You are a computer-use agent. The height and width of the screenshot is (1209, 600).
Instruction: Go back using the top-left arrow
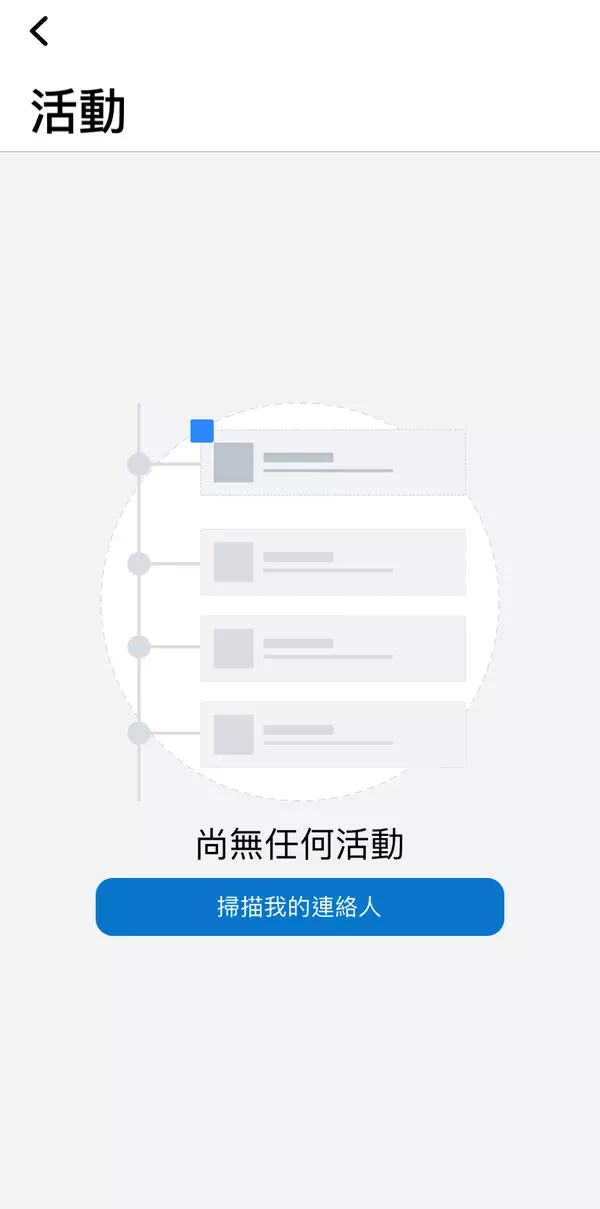[39, 31]
